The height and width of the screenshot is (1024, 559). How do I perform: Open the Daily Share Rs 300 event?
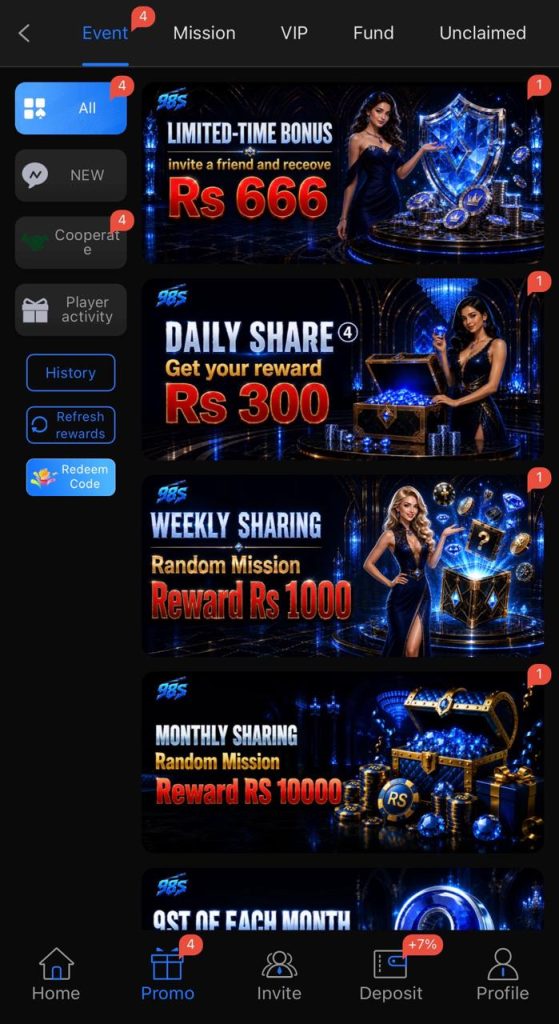click(342, 370)
